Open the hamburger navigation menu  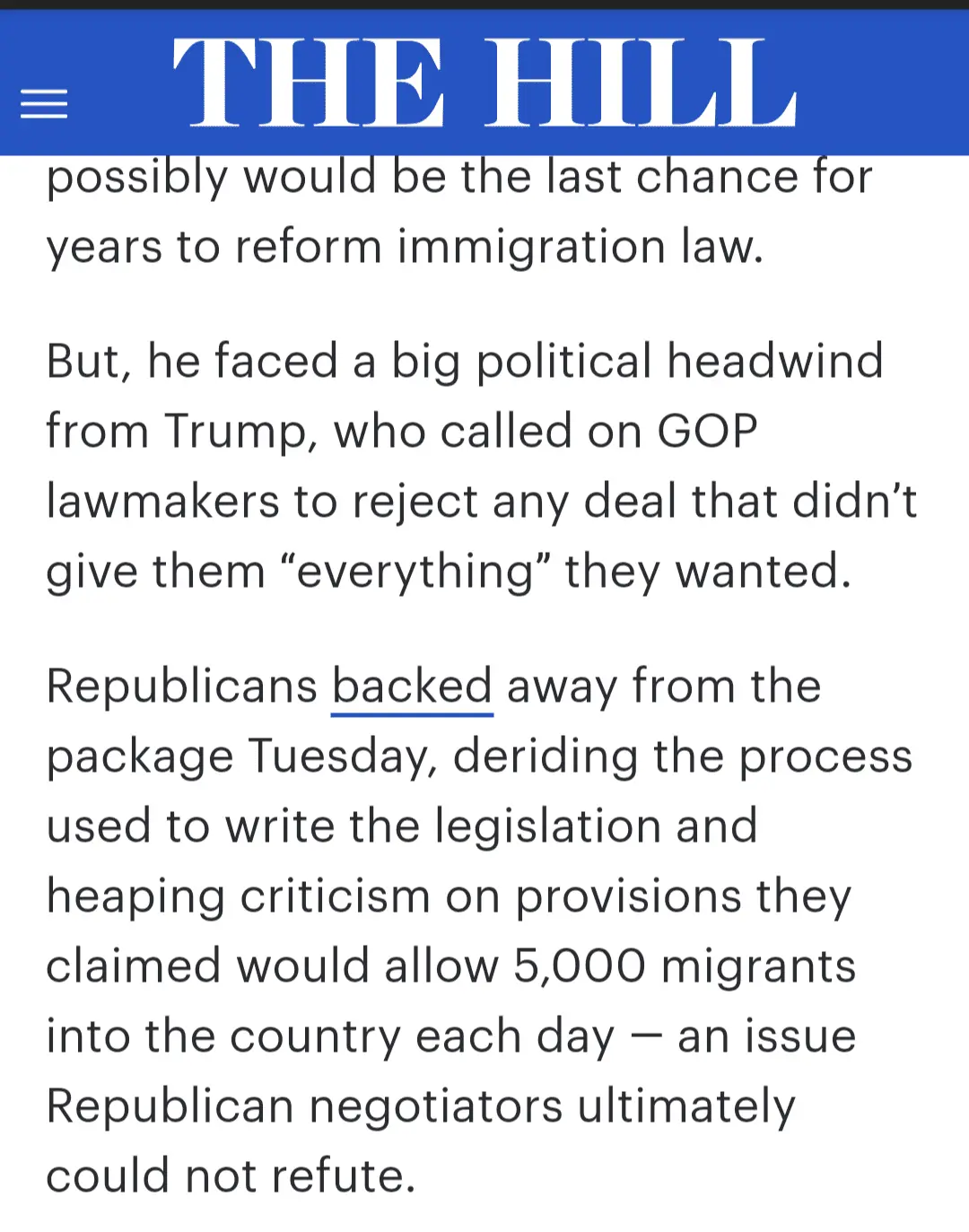tap(44, 104)
